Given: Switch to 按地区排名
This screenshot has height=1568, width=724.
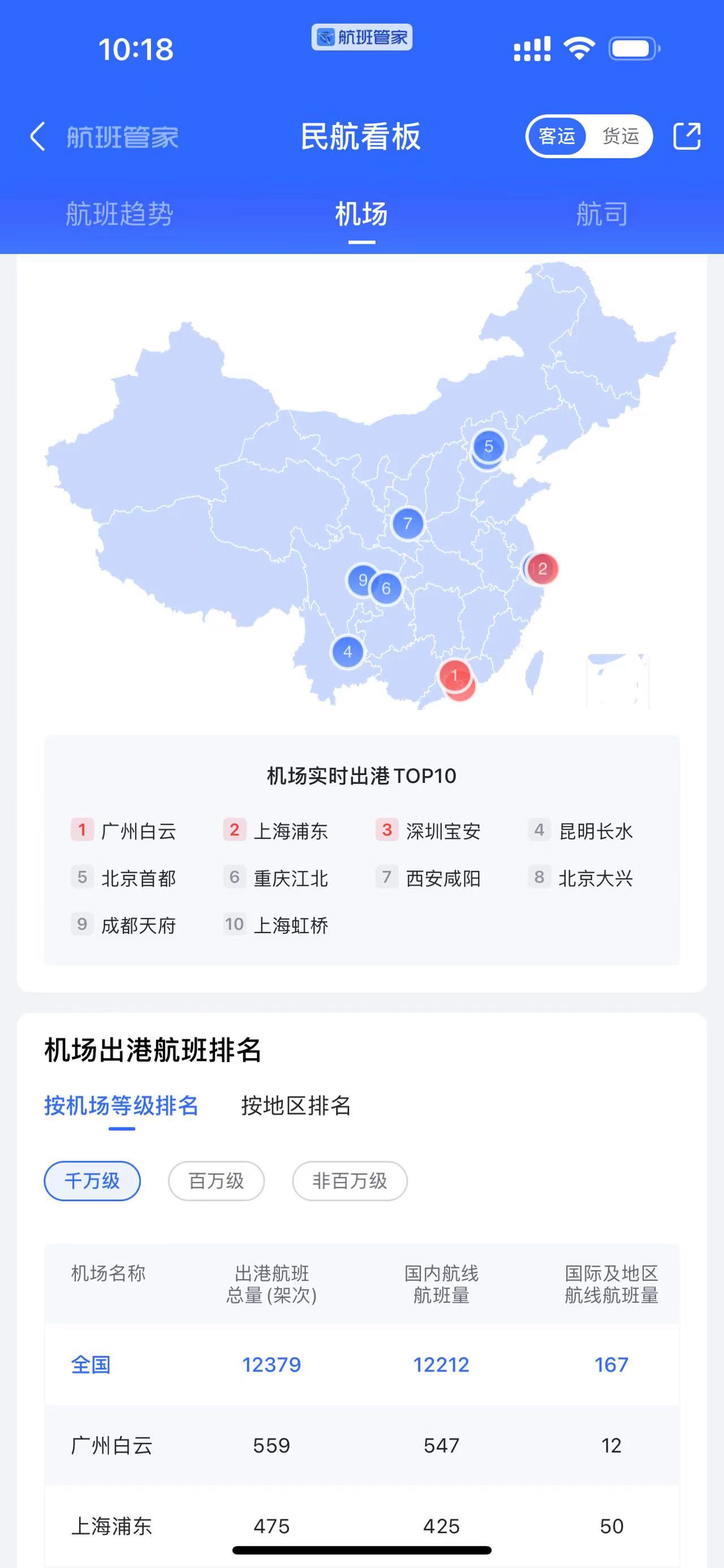Looking at the screenshot, I should click(296, 1105).
